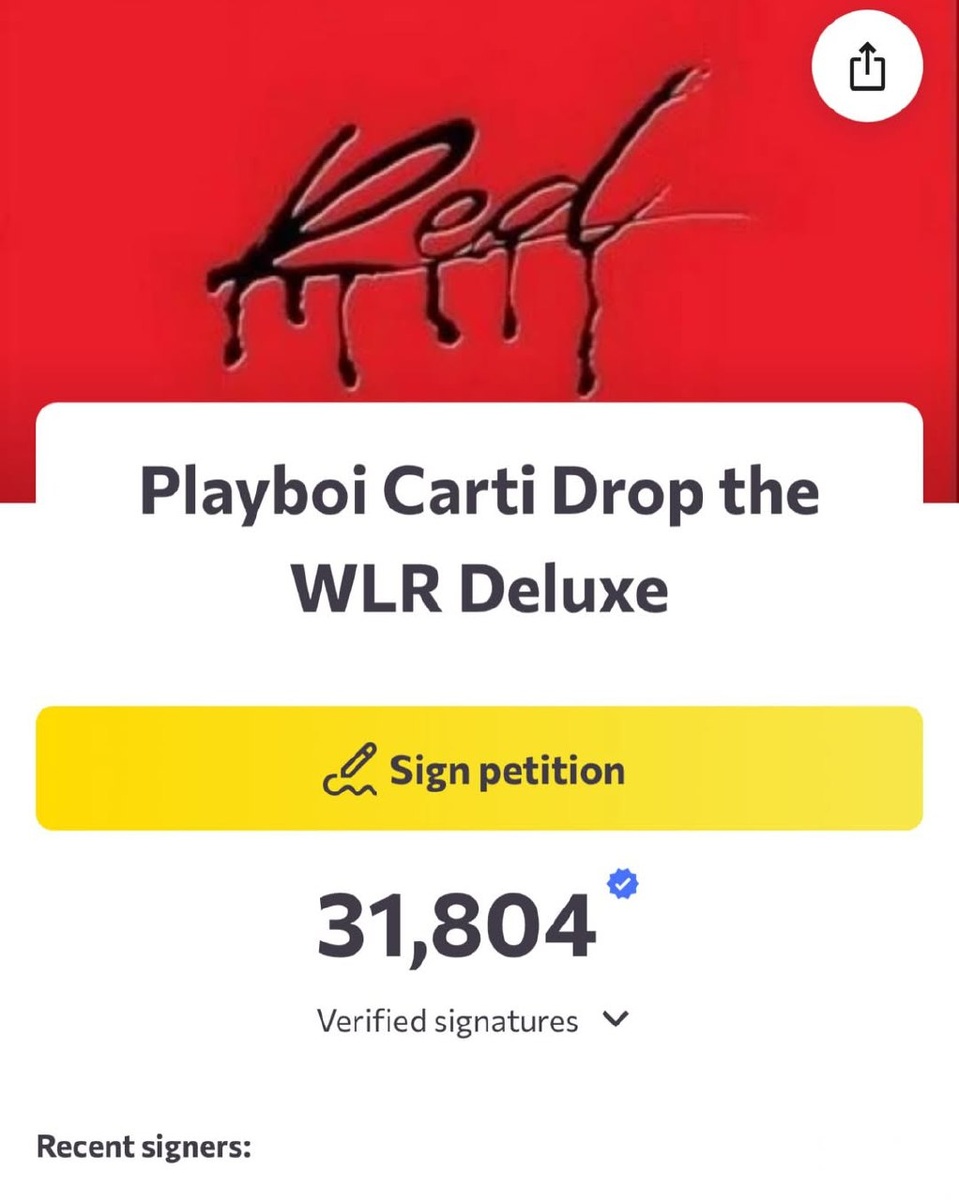Open the share sheet via the upload arrow icon
This screenshot has width=959, height=1200.
coord(867,66)
